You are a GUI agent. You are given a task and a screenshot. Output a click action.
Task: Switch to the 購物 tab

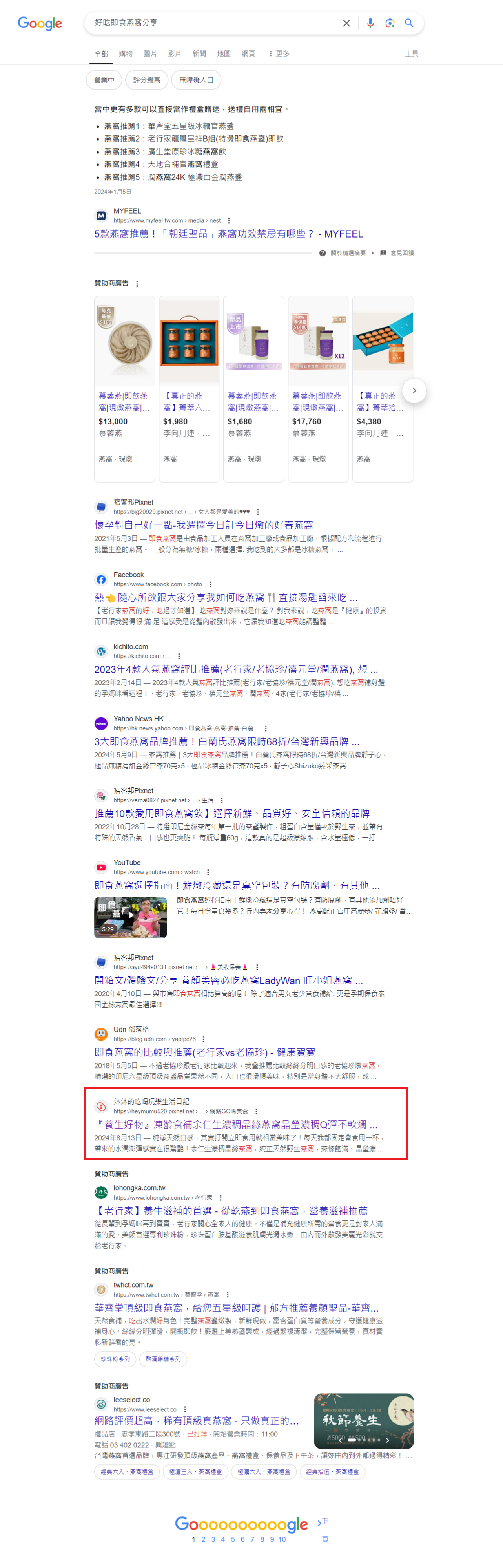click(x=125, y=53)
